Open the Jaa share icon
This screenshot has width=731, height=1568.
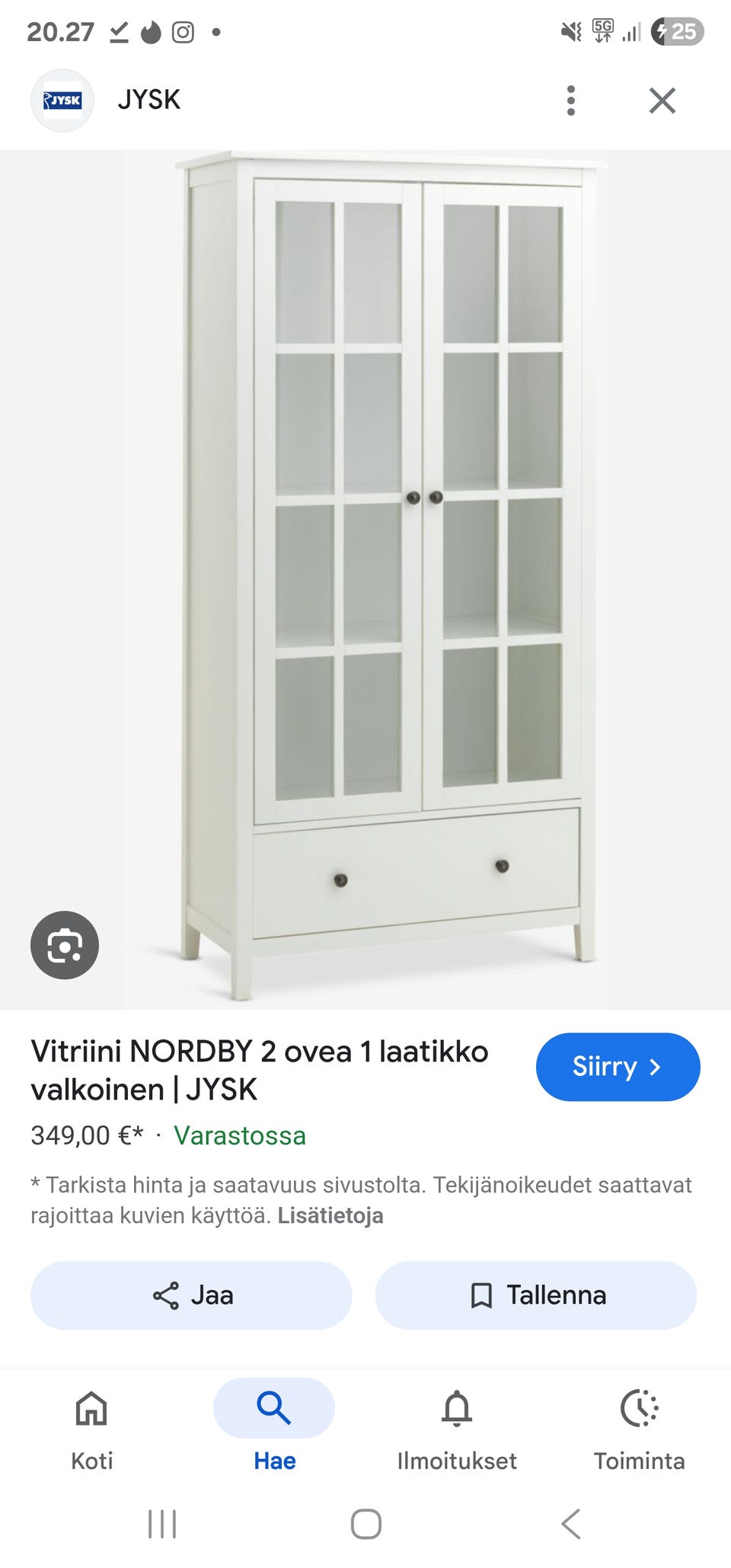pyautogui.click(x=164, y=1295)
